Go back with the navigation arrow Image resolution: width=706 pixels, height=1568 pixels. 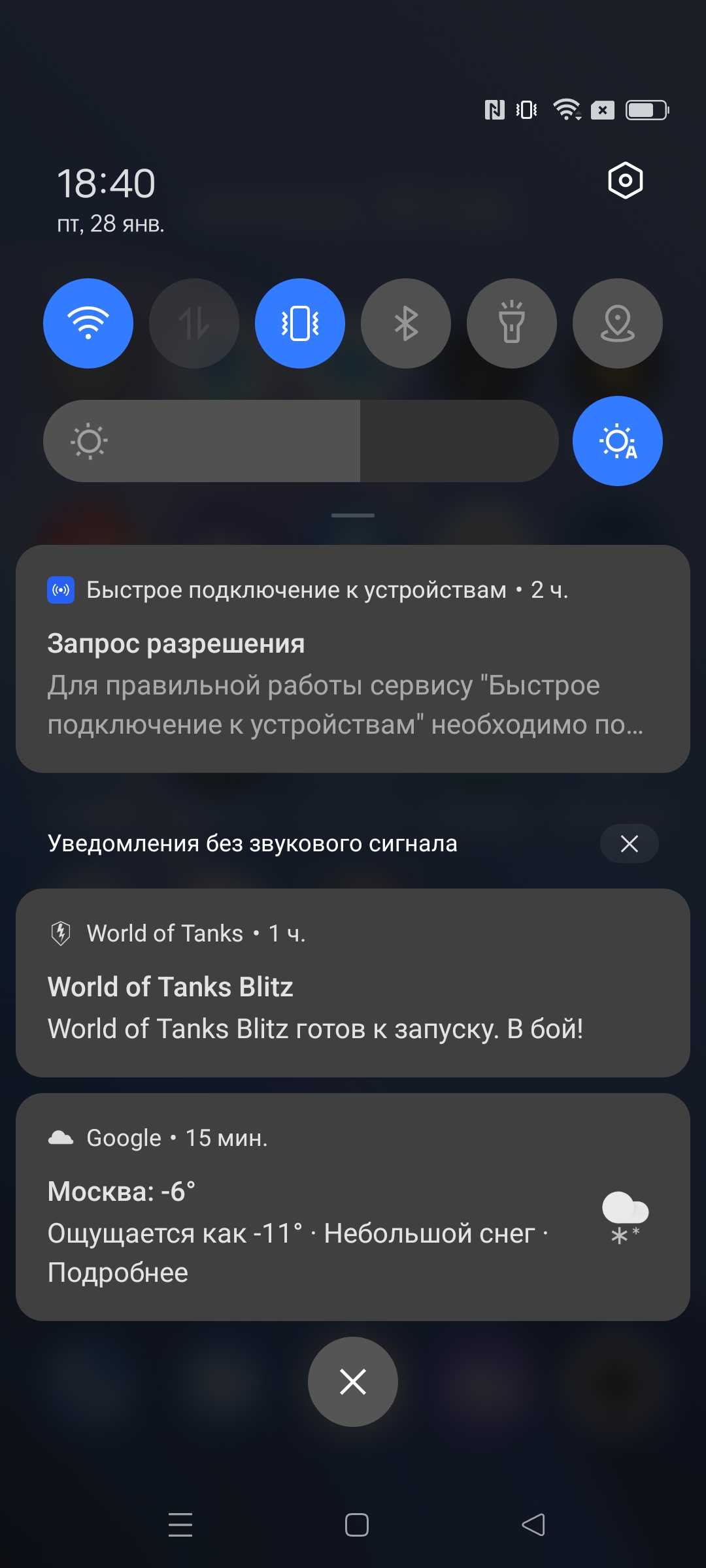(533, 1525)
